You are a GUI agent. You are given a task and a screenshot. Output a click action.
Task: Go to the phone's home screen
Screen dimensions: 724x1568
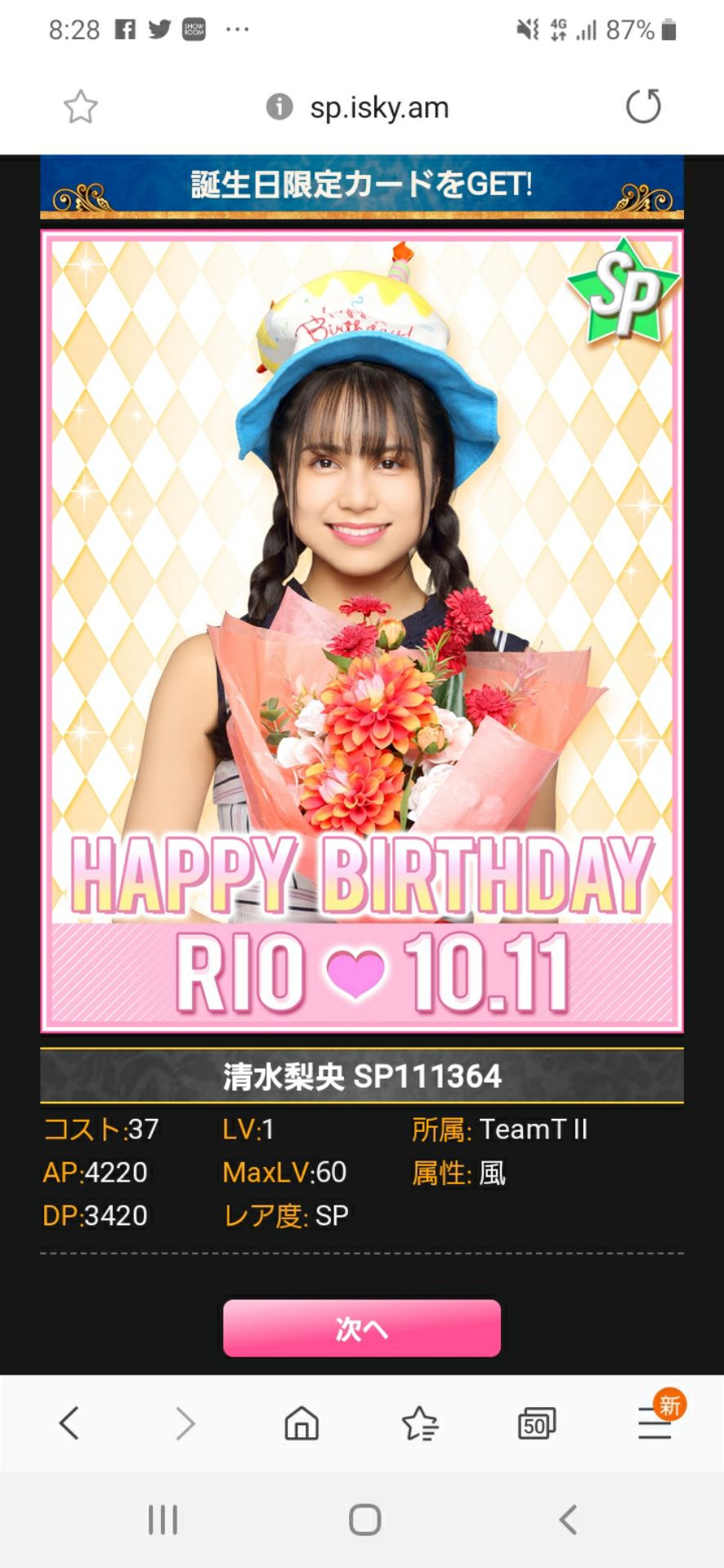click(x=364, y=1520)
